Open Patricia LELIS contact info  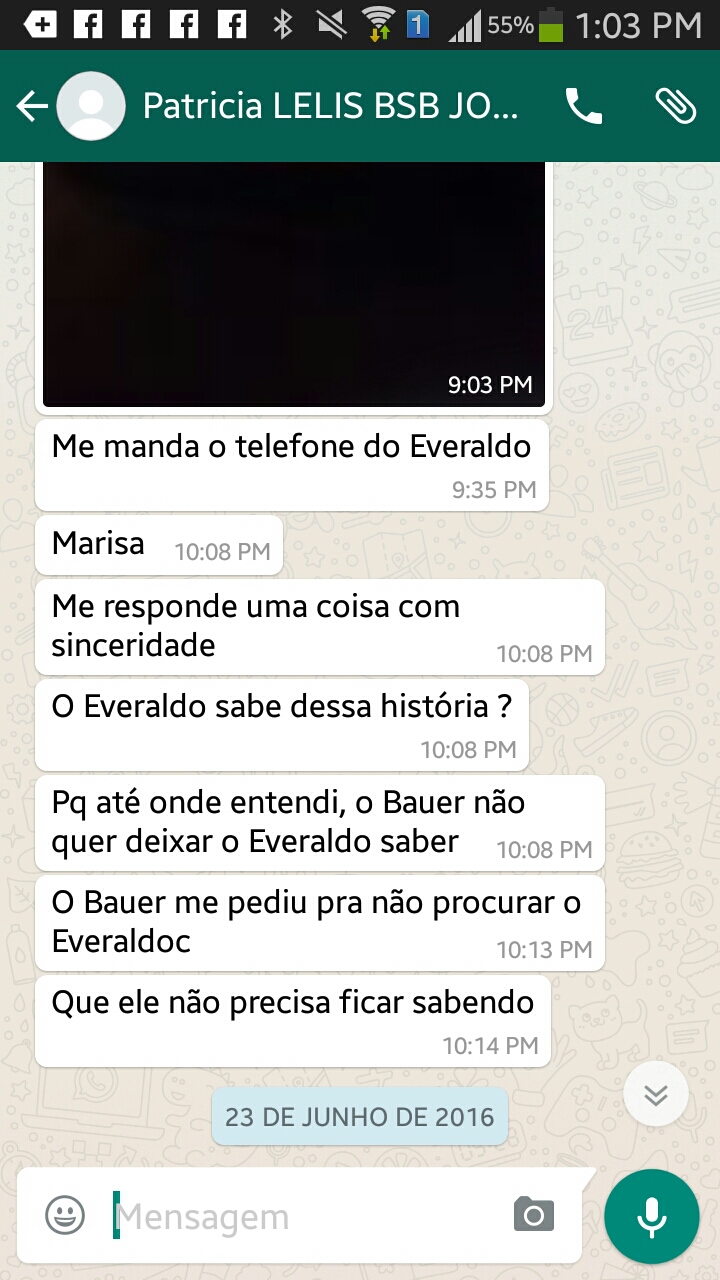[x=331, y=106]
